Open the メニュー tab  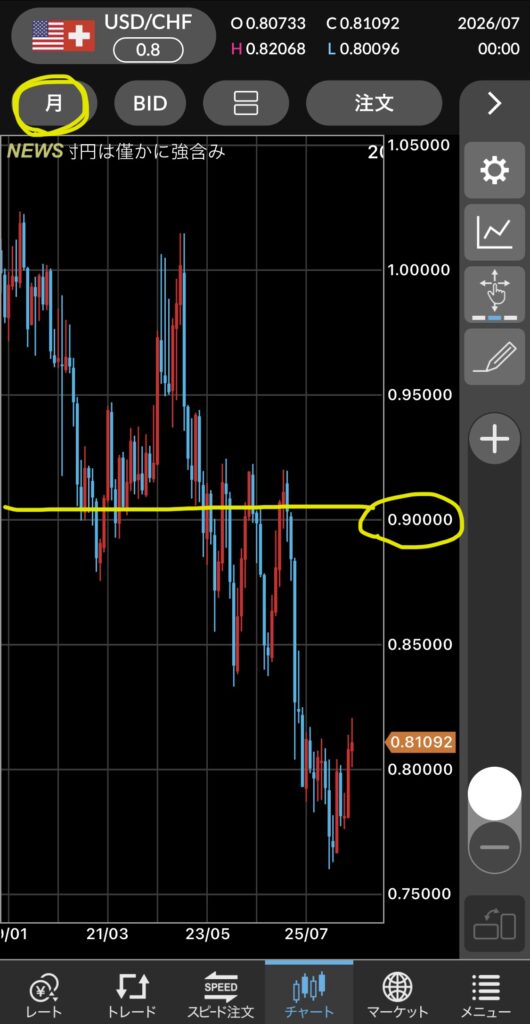coord(486,993)
